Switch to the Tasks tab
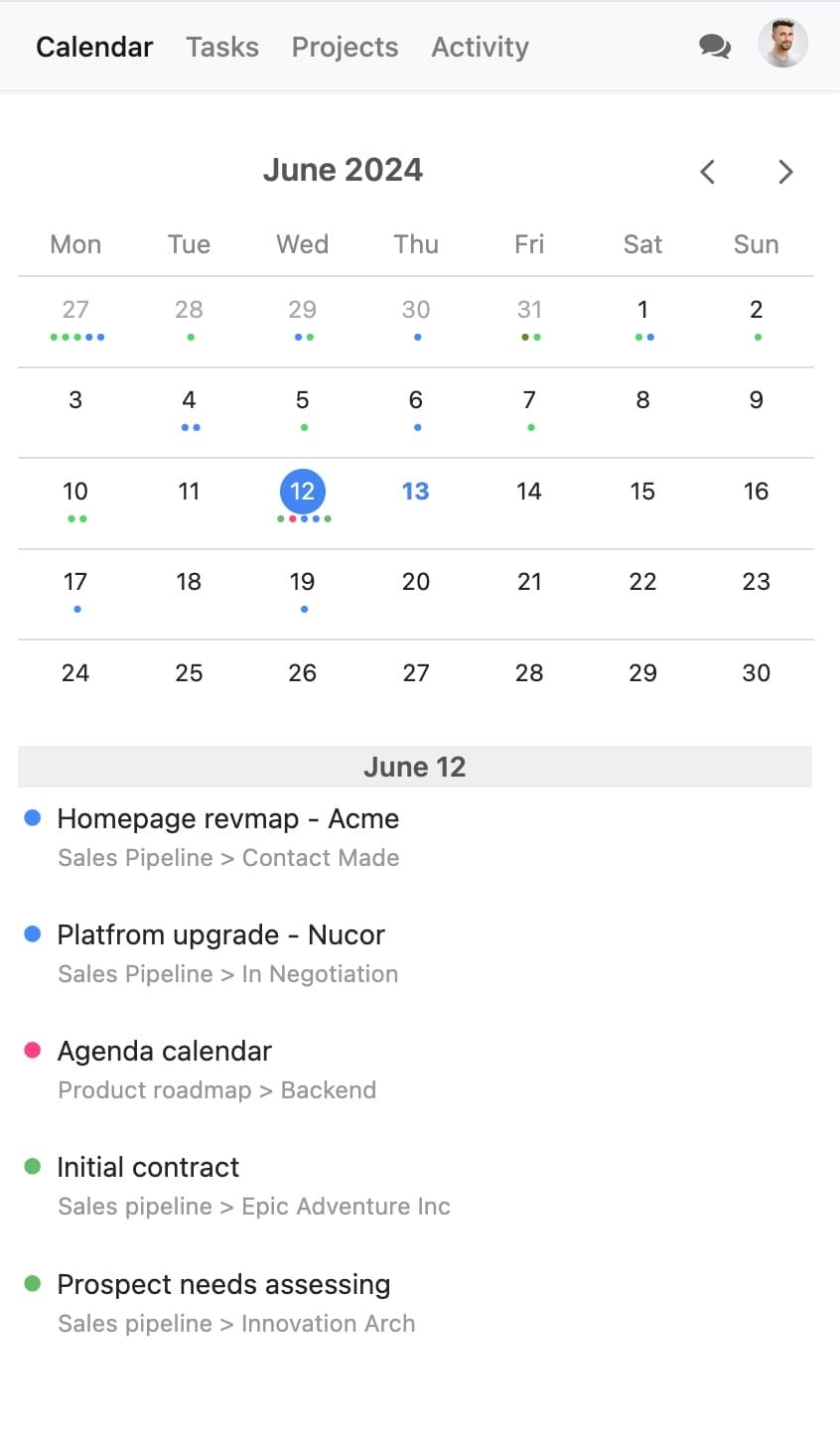The width and height of the screenshot is (840, 1434). coord(221,46)
